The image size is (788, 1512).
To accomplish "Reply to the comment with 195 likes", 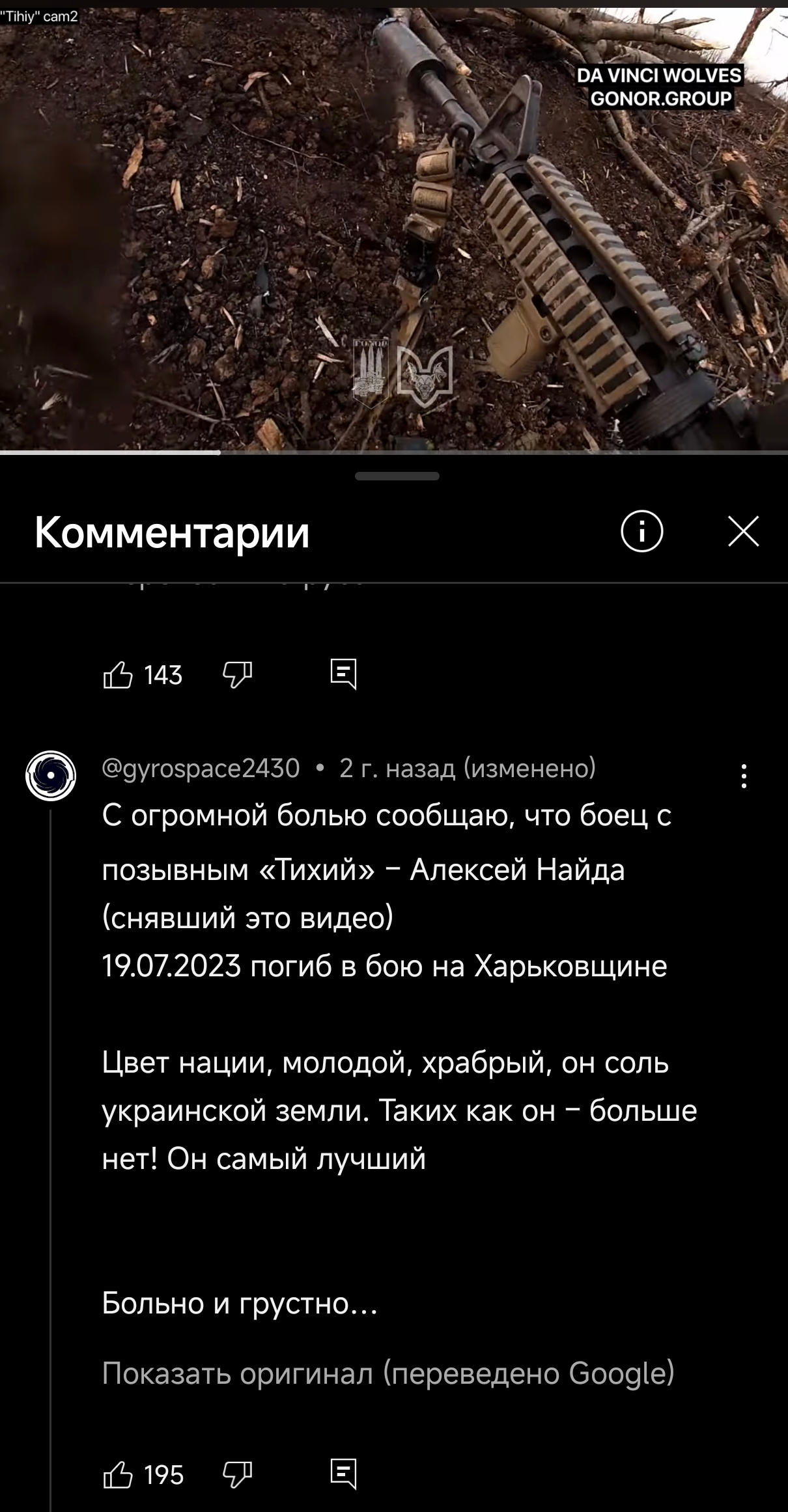I will tap(343, 1474).
